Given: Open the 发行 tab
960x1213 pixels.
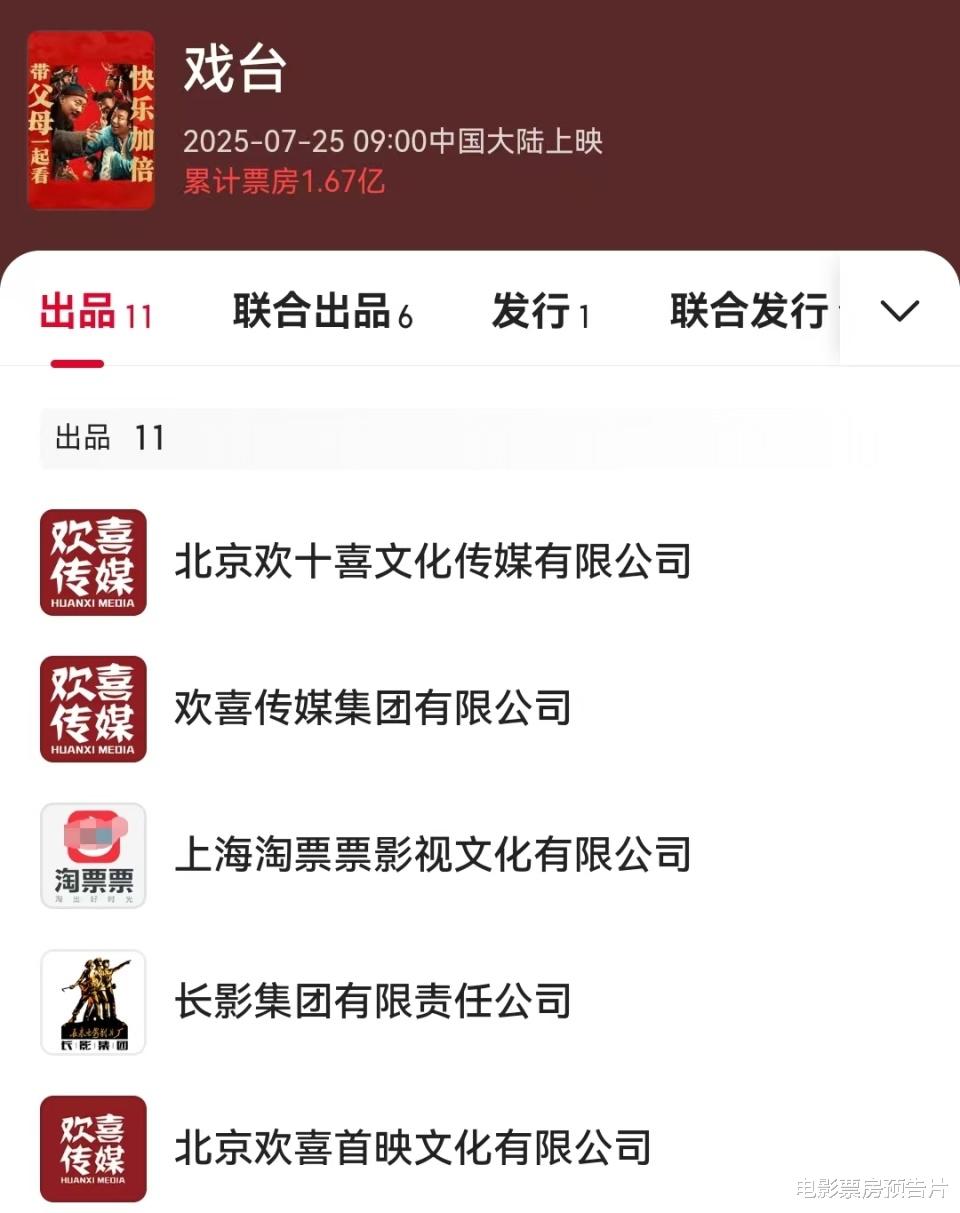Looking at the screenshot, I should tap(540, 313).
